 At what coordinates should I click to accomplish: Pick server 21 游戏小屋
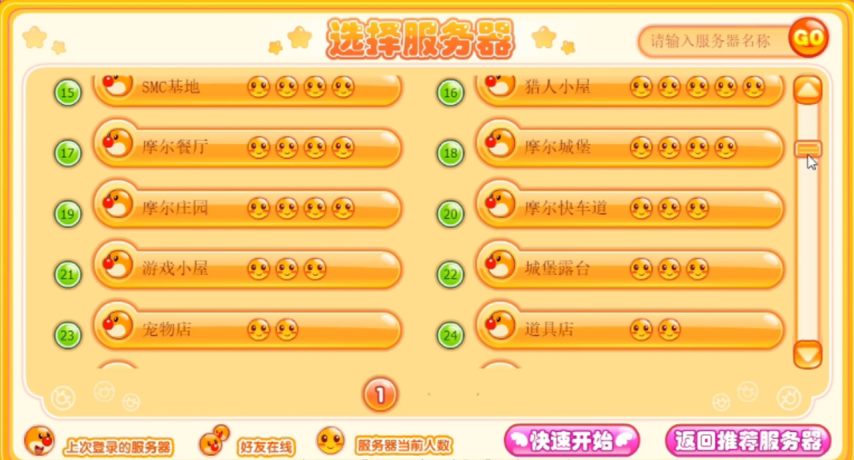[x=246, y=268]
